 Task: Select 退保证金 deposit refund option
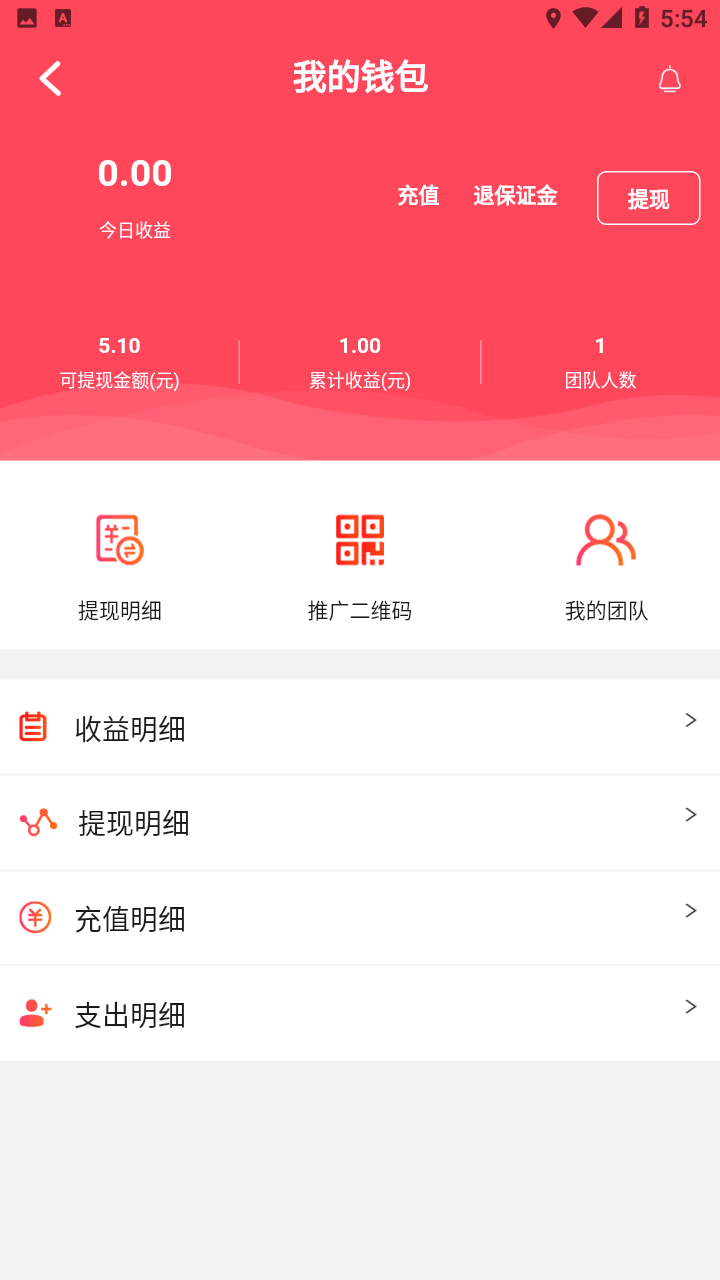(x=515, y=196)
